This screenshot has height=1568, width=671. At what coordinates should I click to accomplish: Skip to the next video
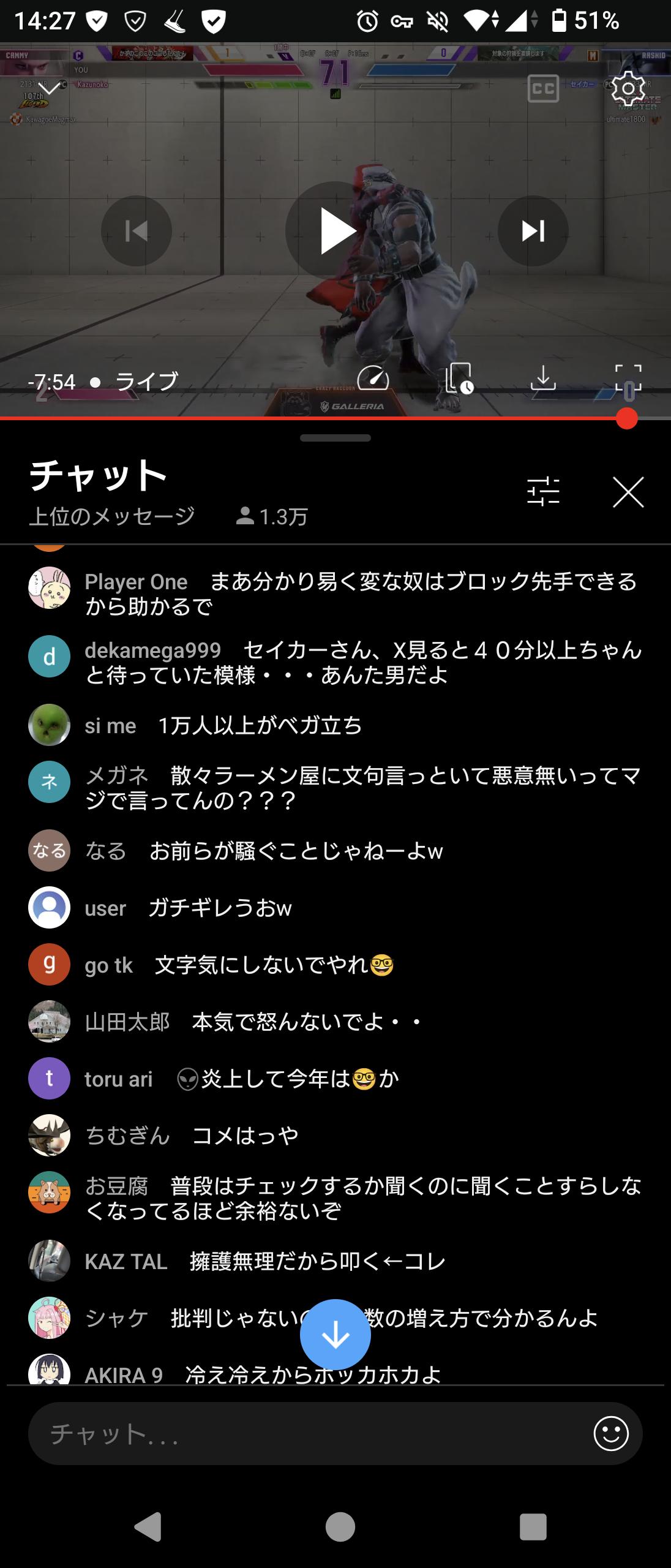click(x=533, y=231)
